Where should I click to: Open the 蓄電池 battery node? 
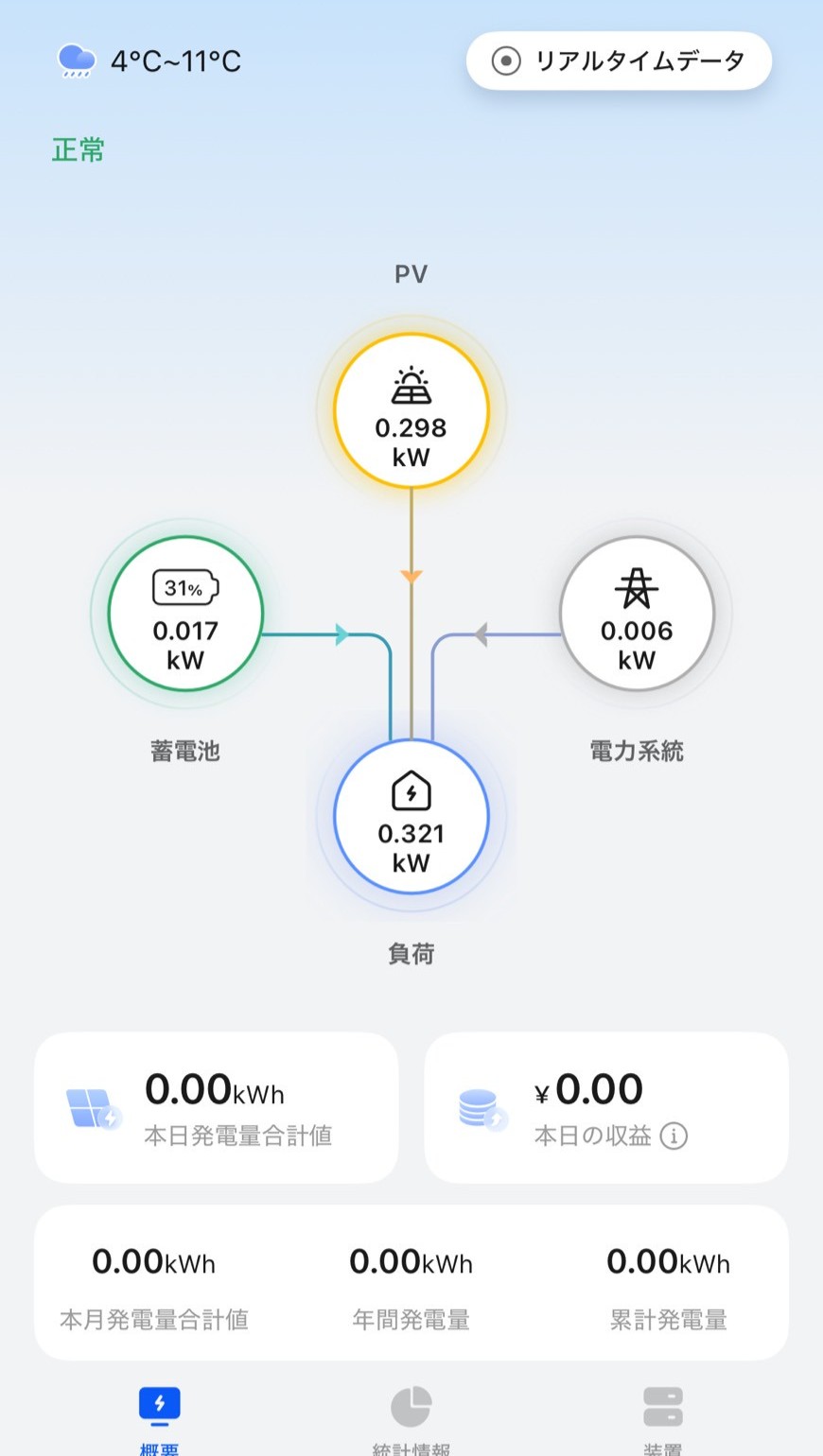click(x=185, y=614)
